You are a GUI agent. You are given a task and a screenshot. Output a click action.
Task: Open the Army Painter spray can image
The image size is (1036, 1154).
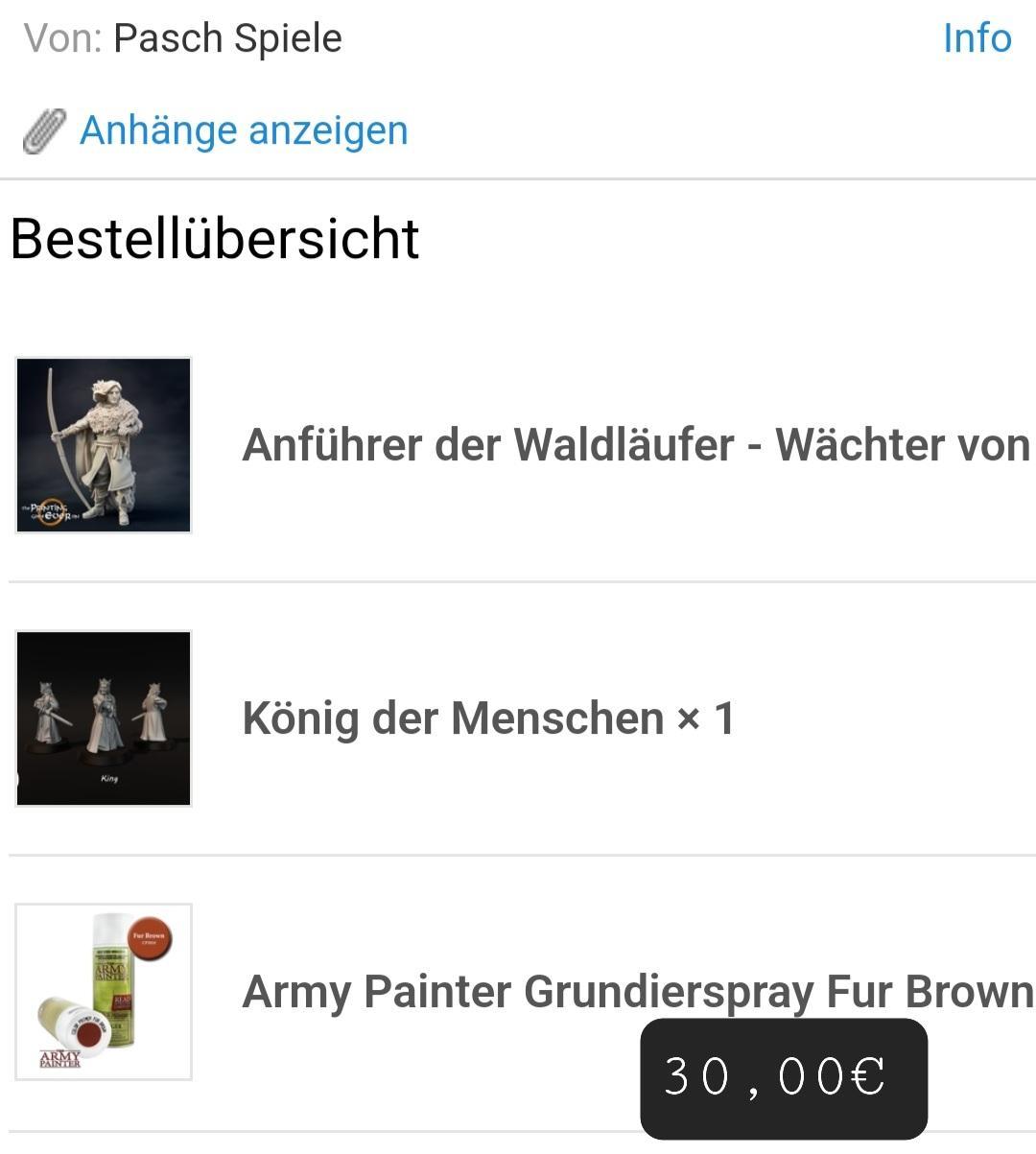click(103, 991)
